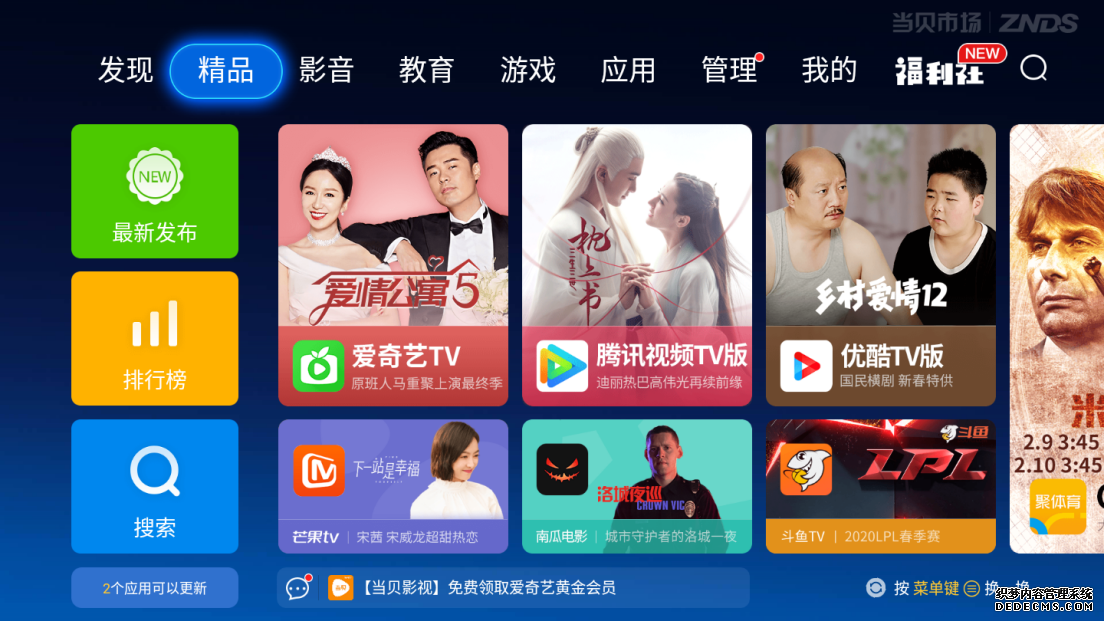Open the search magnifier icon in top bar
Viewport: 1104px width, 621px height.
pos(1033,68)
